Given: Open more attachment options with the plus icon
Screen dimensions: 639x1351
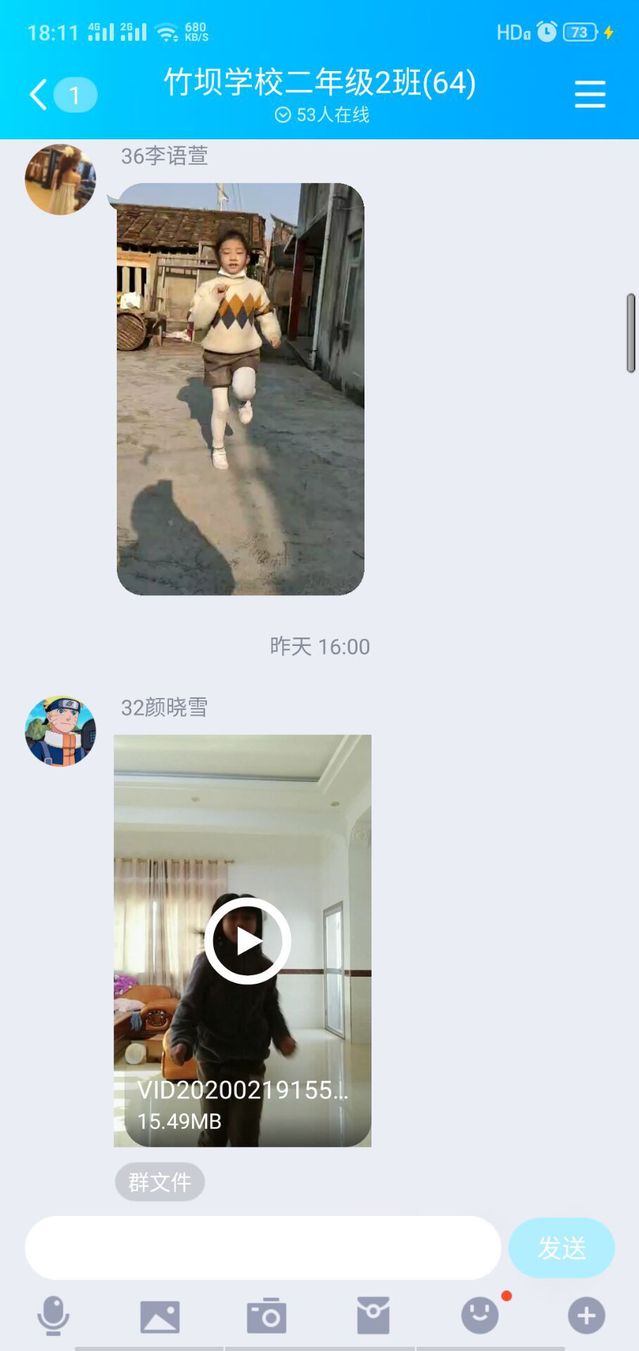Looking at the screenshot, I should tap(587, 1316).
